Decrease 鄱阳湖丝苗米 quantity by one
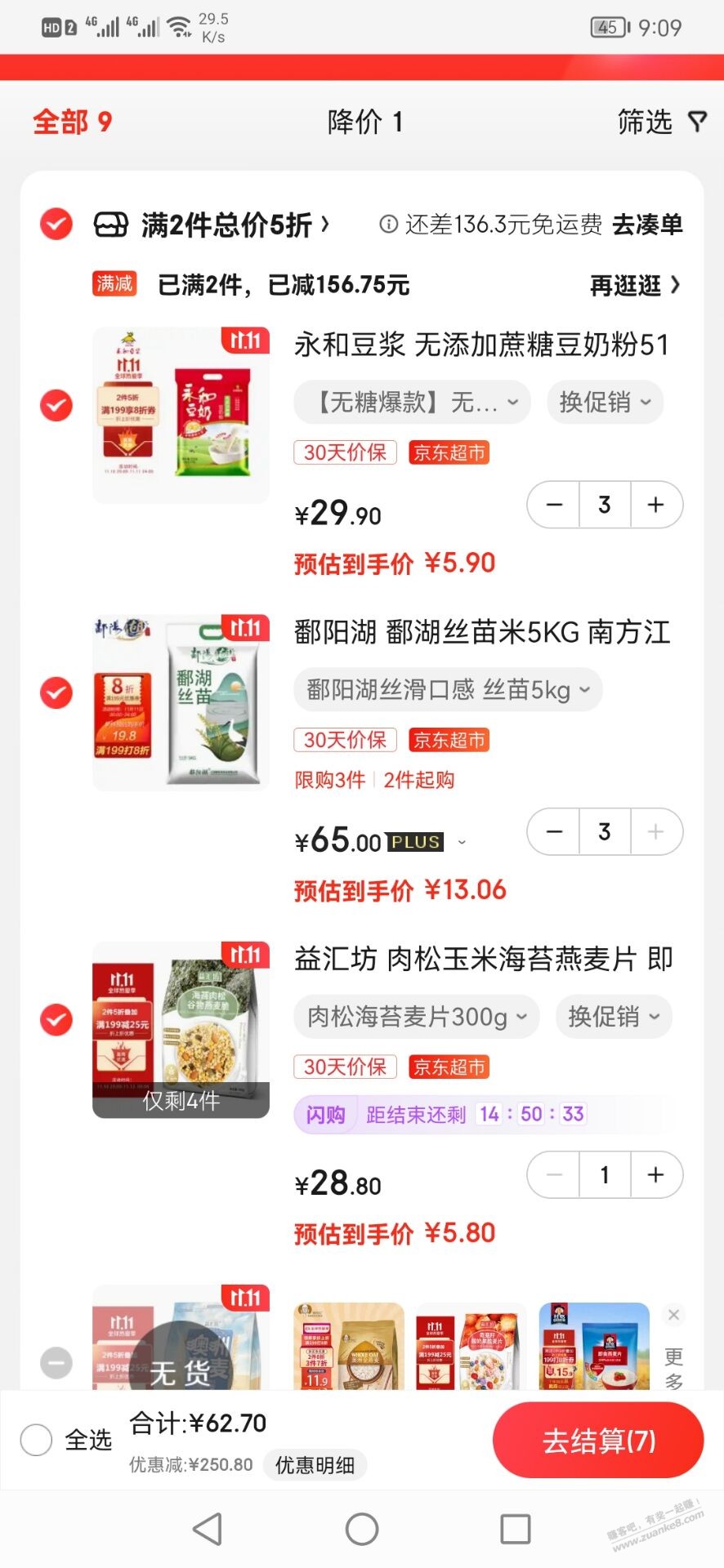This screenshot has height=1568, width=724. click(554, 831)
